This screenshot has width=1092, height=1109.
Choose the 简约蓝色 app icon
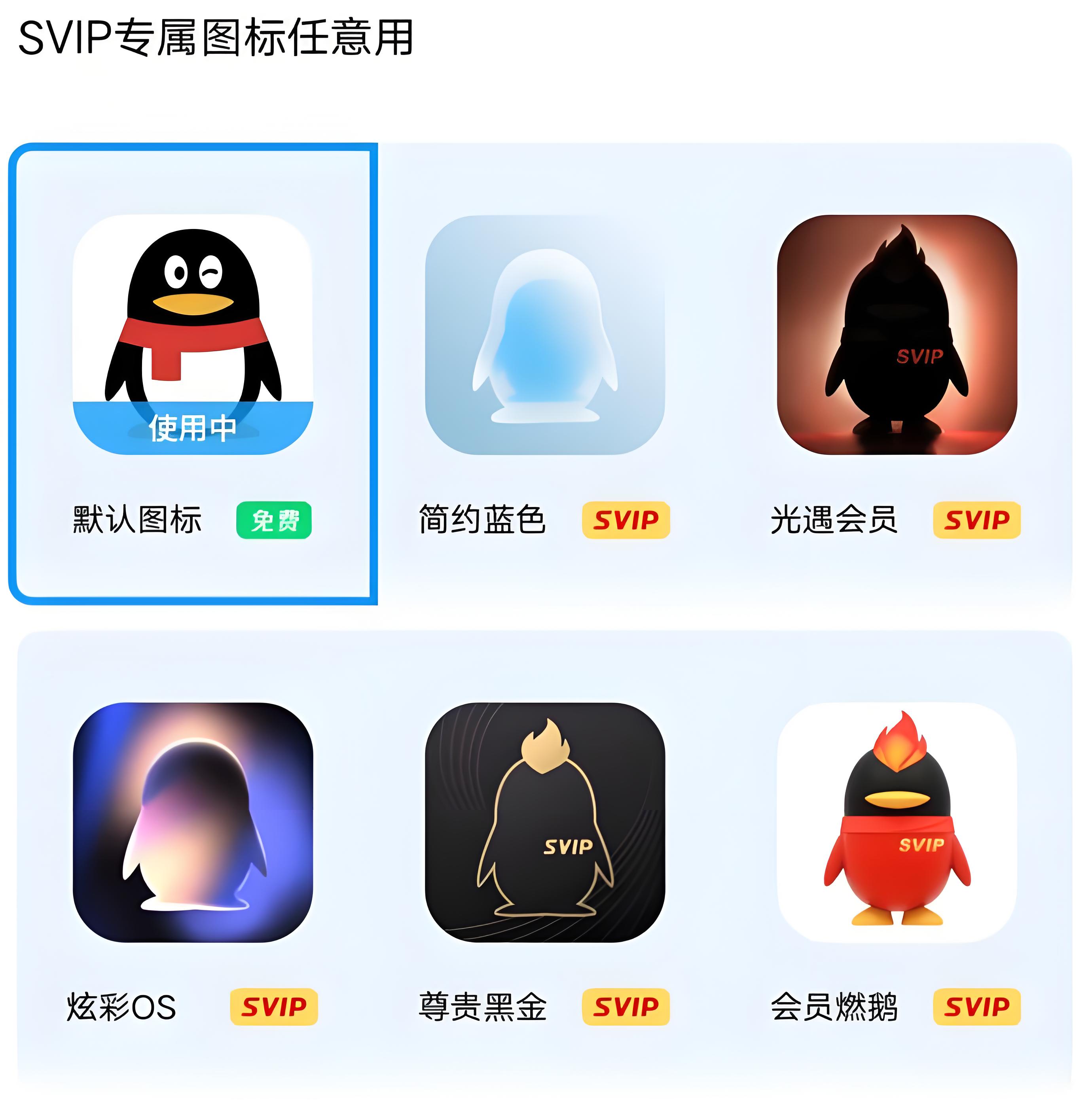pyautogui.click(x=544, y=334)
